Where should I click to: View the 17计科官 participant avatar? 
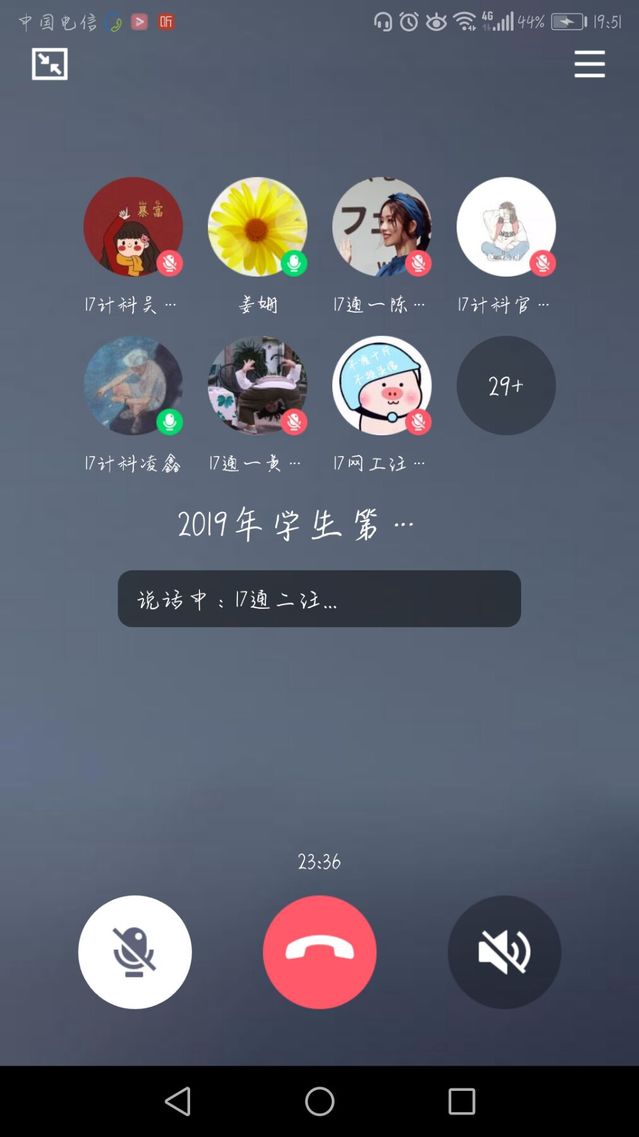click(x=506, y=227)
